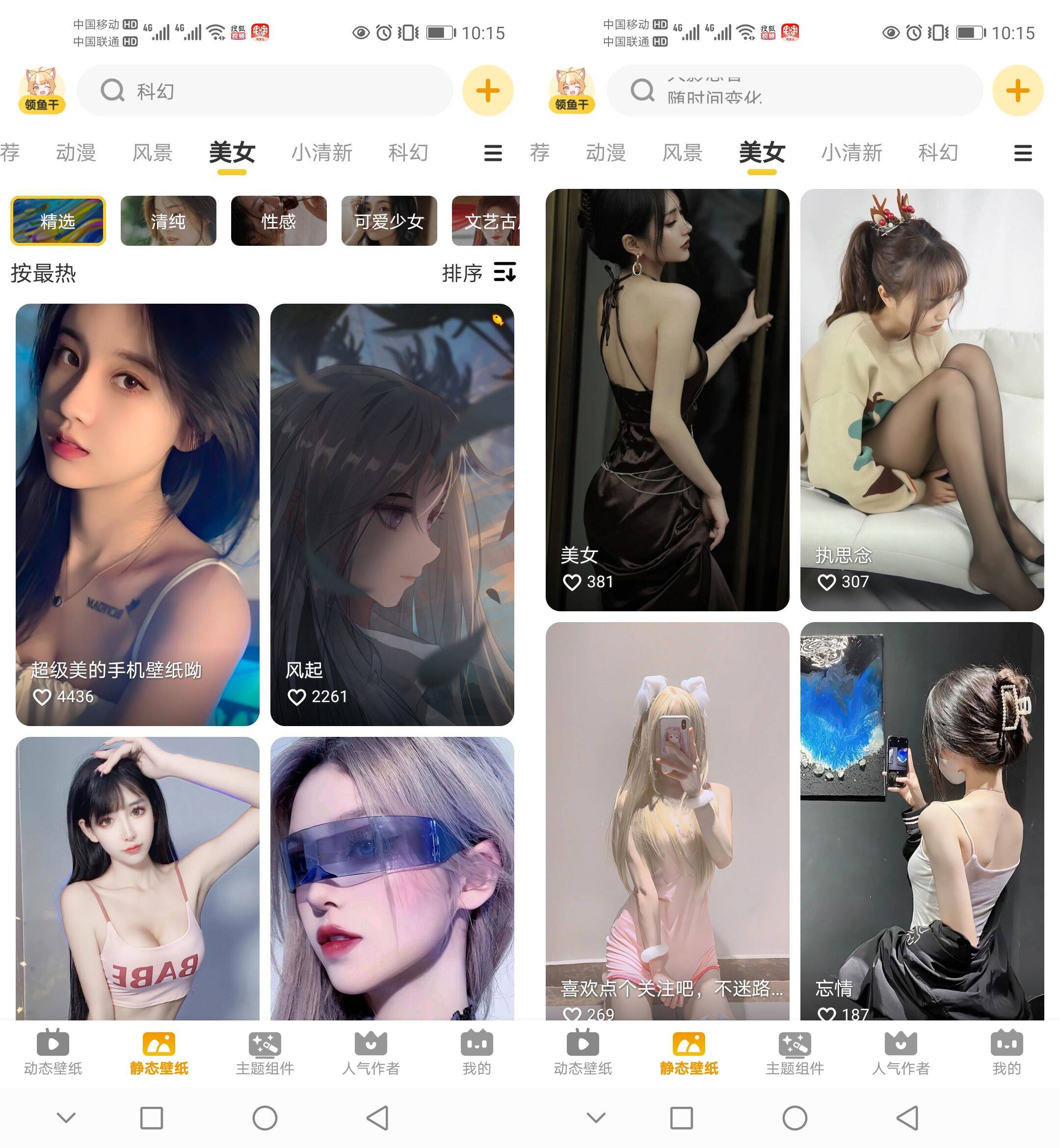Screen dimensions: 1060x1148
Task: Tap the search box showing 科幻
Action: point(264,91)
